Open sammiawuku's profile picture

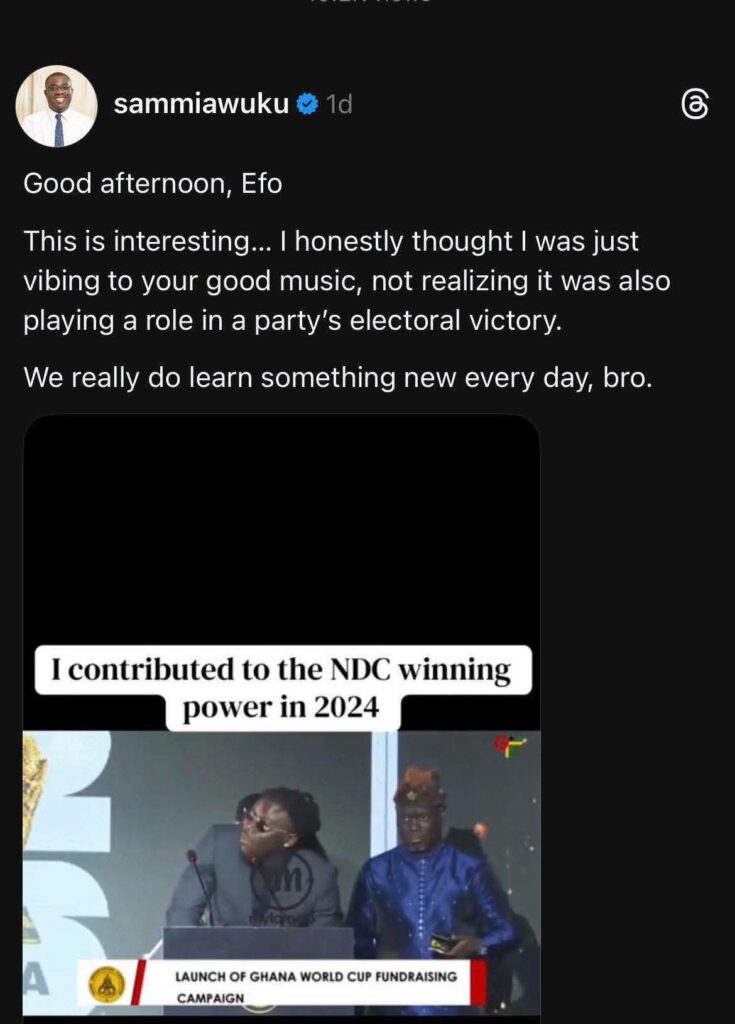point(56,106)
